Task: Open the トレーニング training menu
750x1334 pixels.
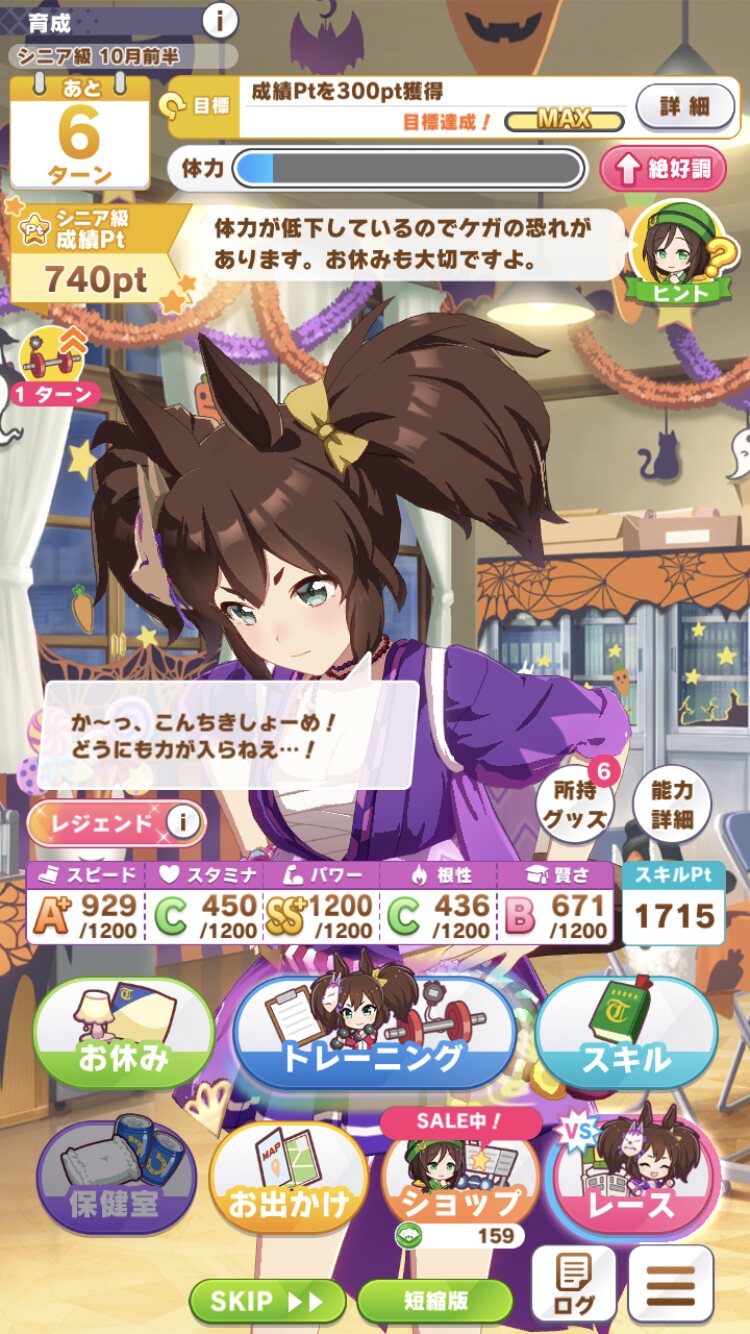Action: click(374, 1034)
